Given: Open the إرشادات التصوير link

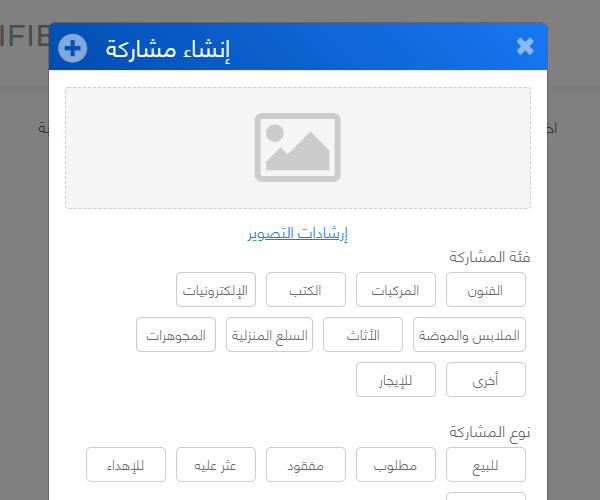Looking at the screenshot, I should click(298, 234).
